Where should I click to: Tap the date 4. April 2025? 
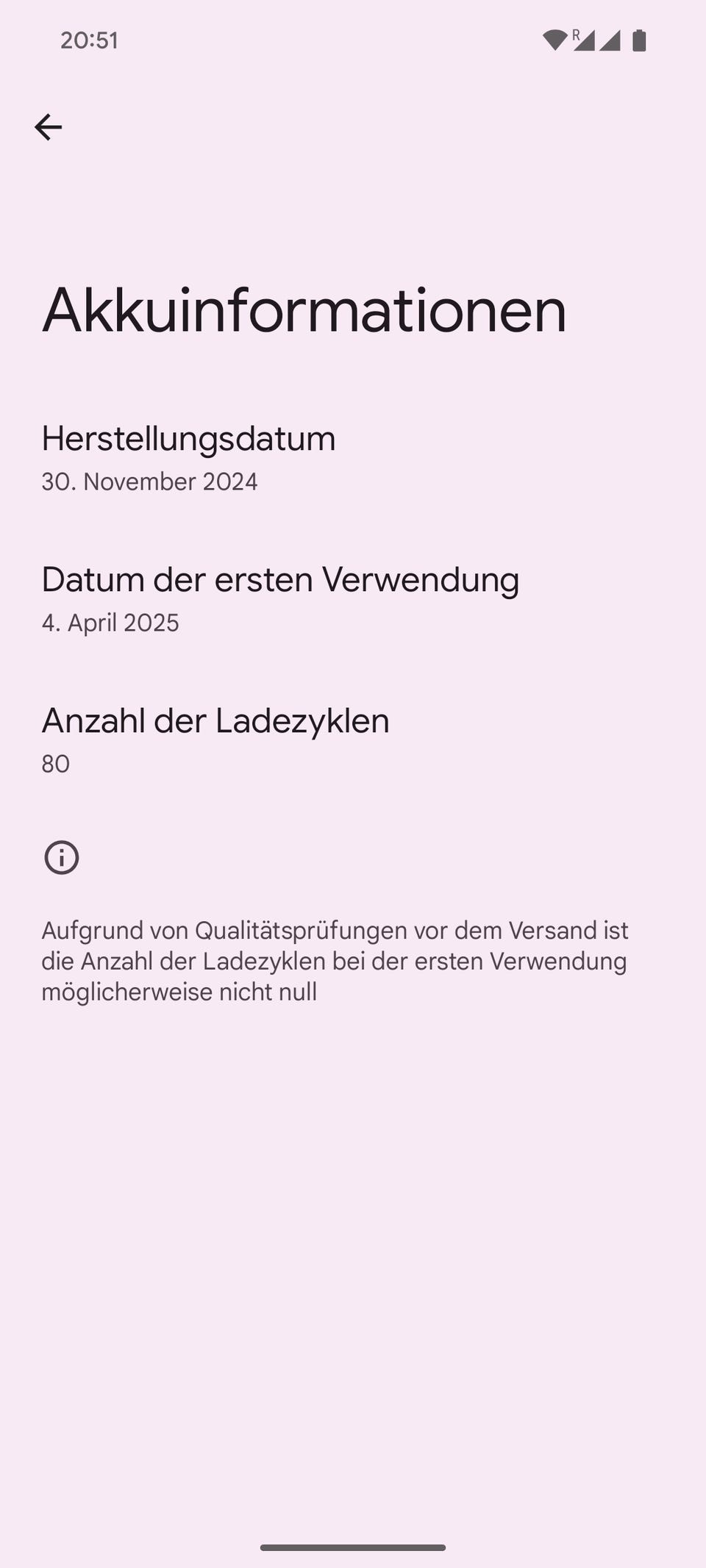[x=110, y=623]
